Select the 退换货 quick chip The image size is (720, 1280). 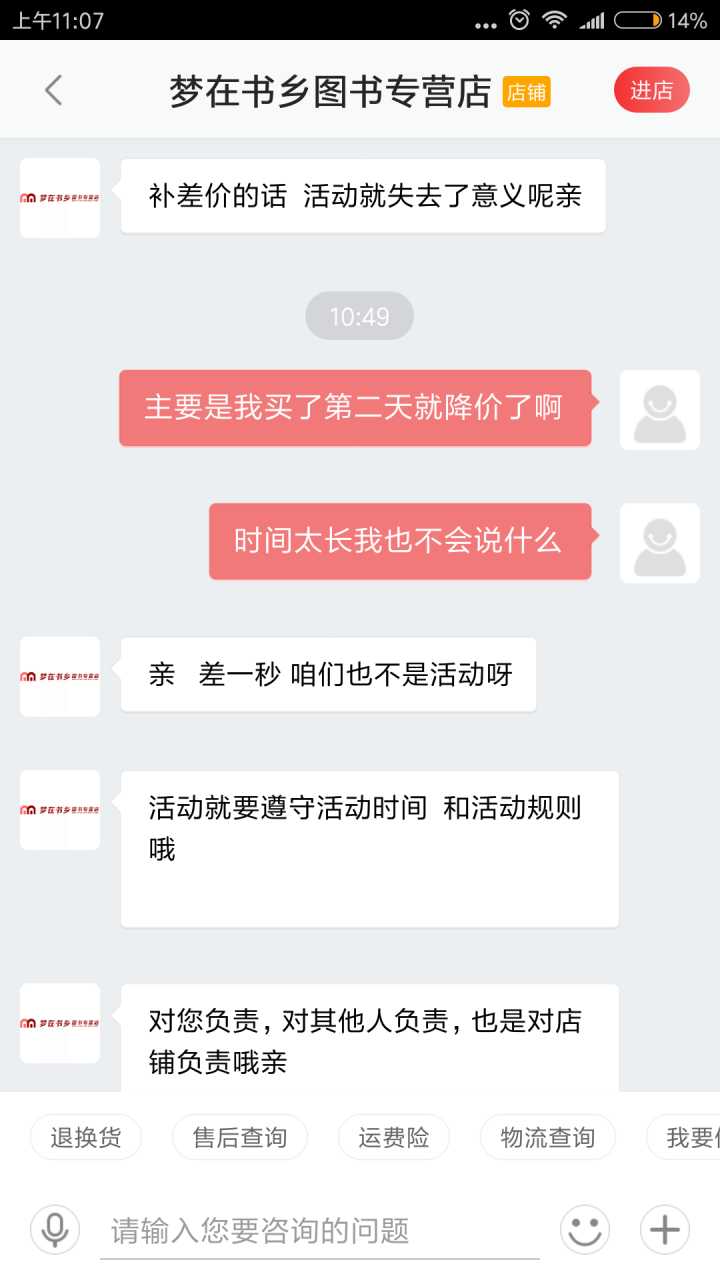click(85, 1137)
